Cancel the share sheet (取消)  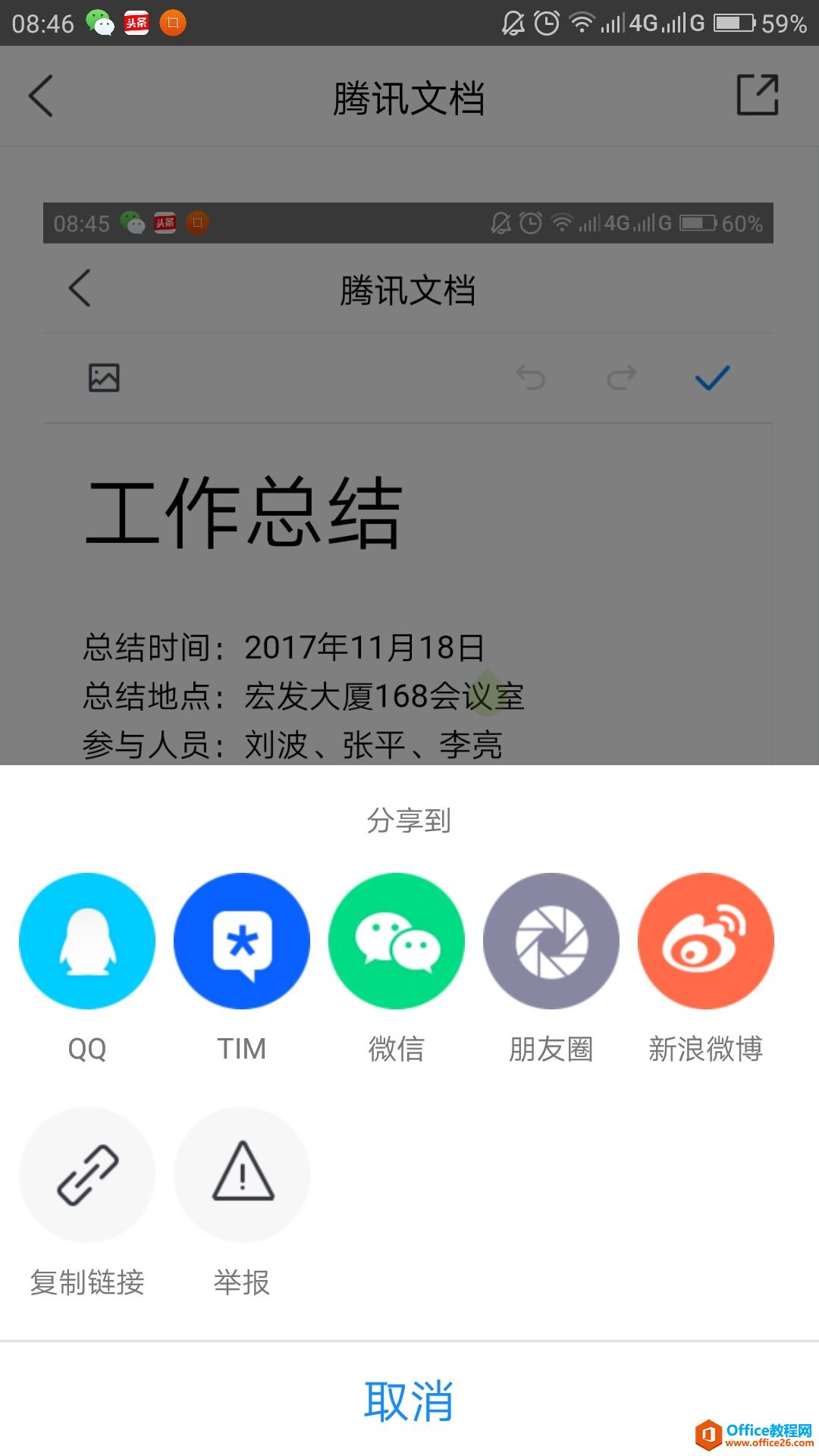[x=409, y=1401]
